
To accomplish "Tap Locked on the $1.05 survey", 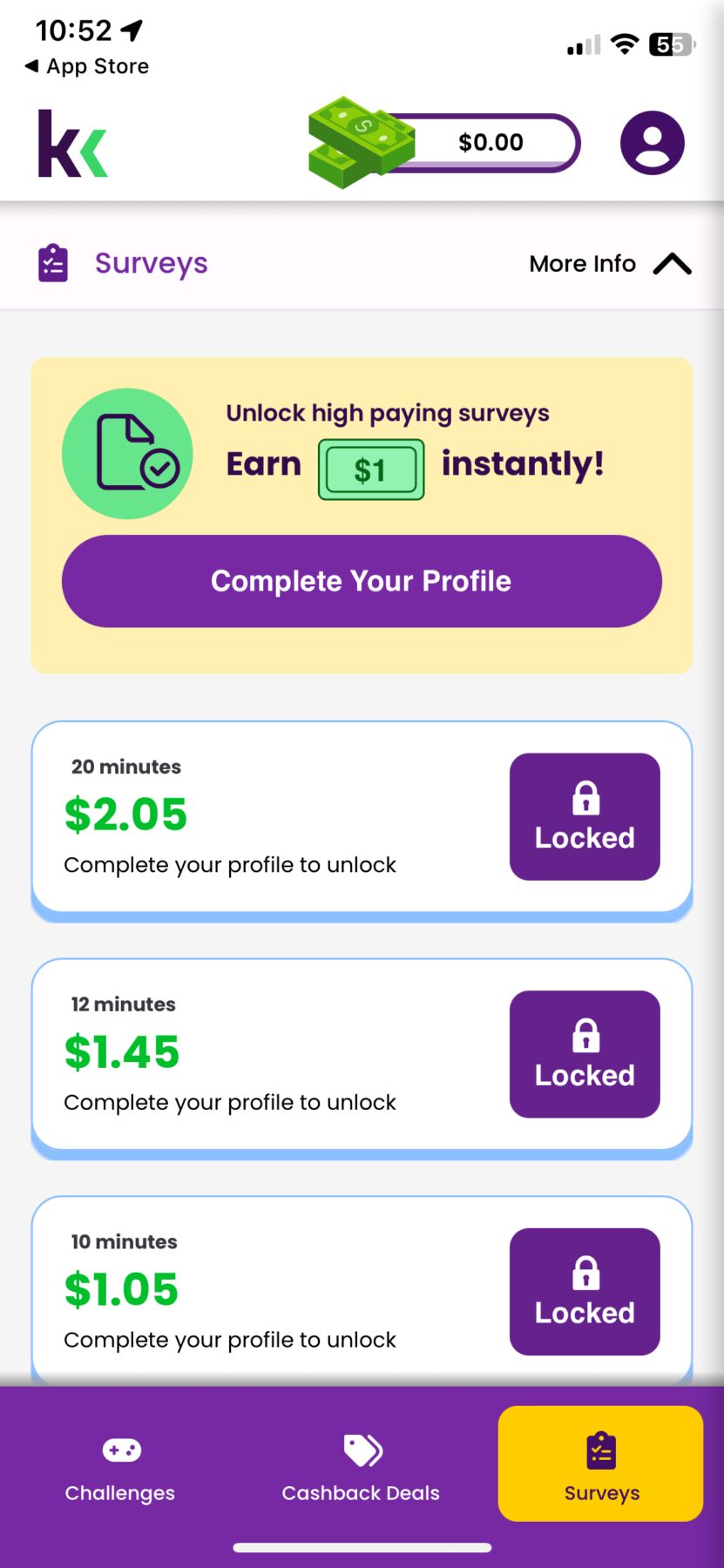I will pos(585,1291).
